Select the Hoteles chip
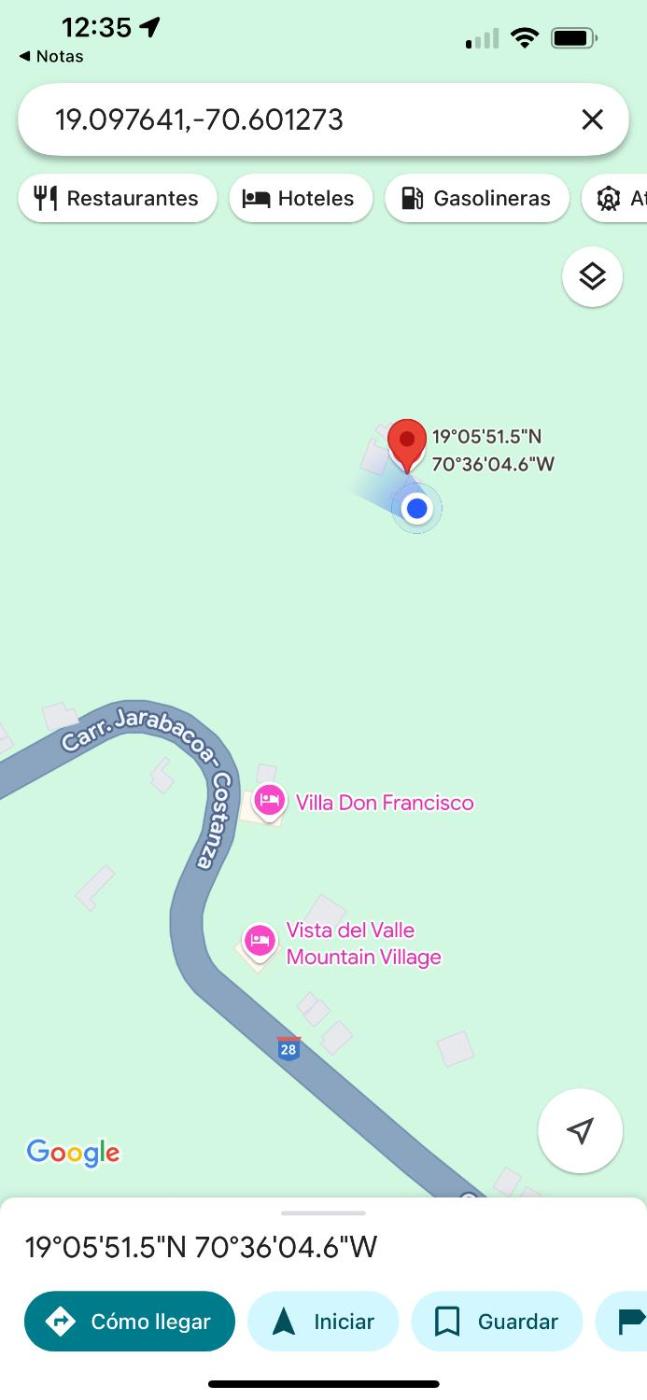The width and height of the screenshot is (647, 1400). 301,198
